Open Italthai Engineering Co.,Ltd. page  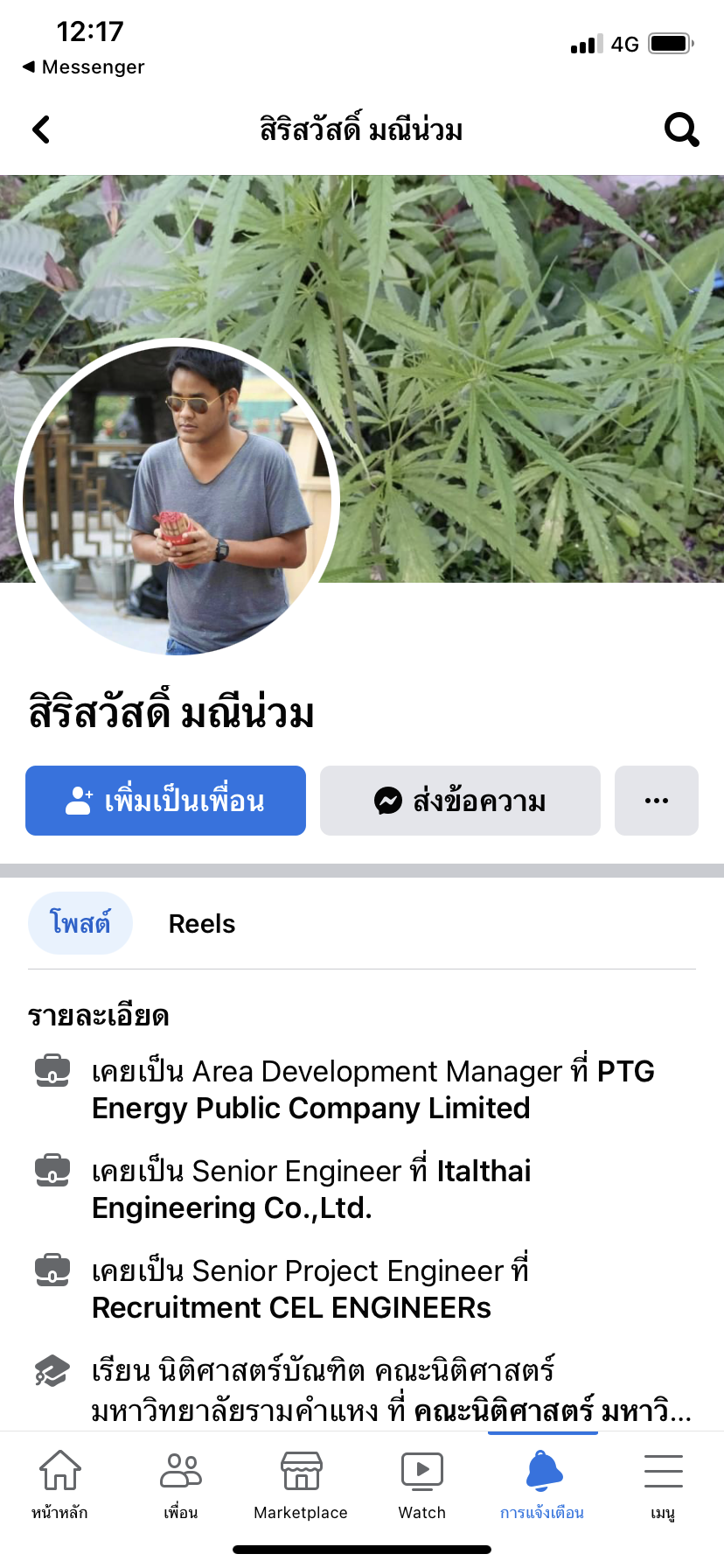coord(232,1208)
